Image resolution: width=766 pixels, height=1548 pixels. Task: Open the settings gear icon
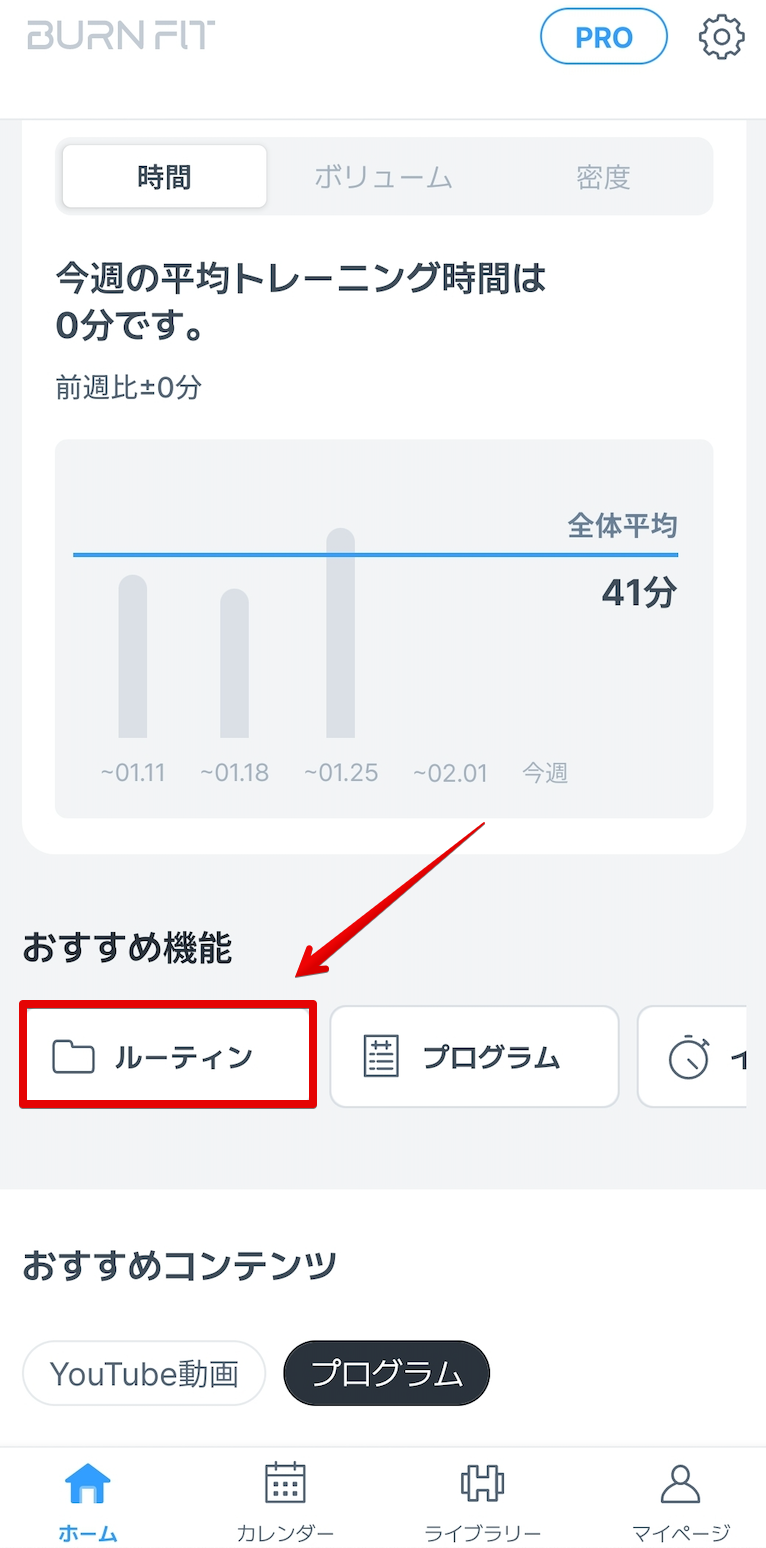[x=721, y=37]
